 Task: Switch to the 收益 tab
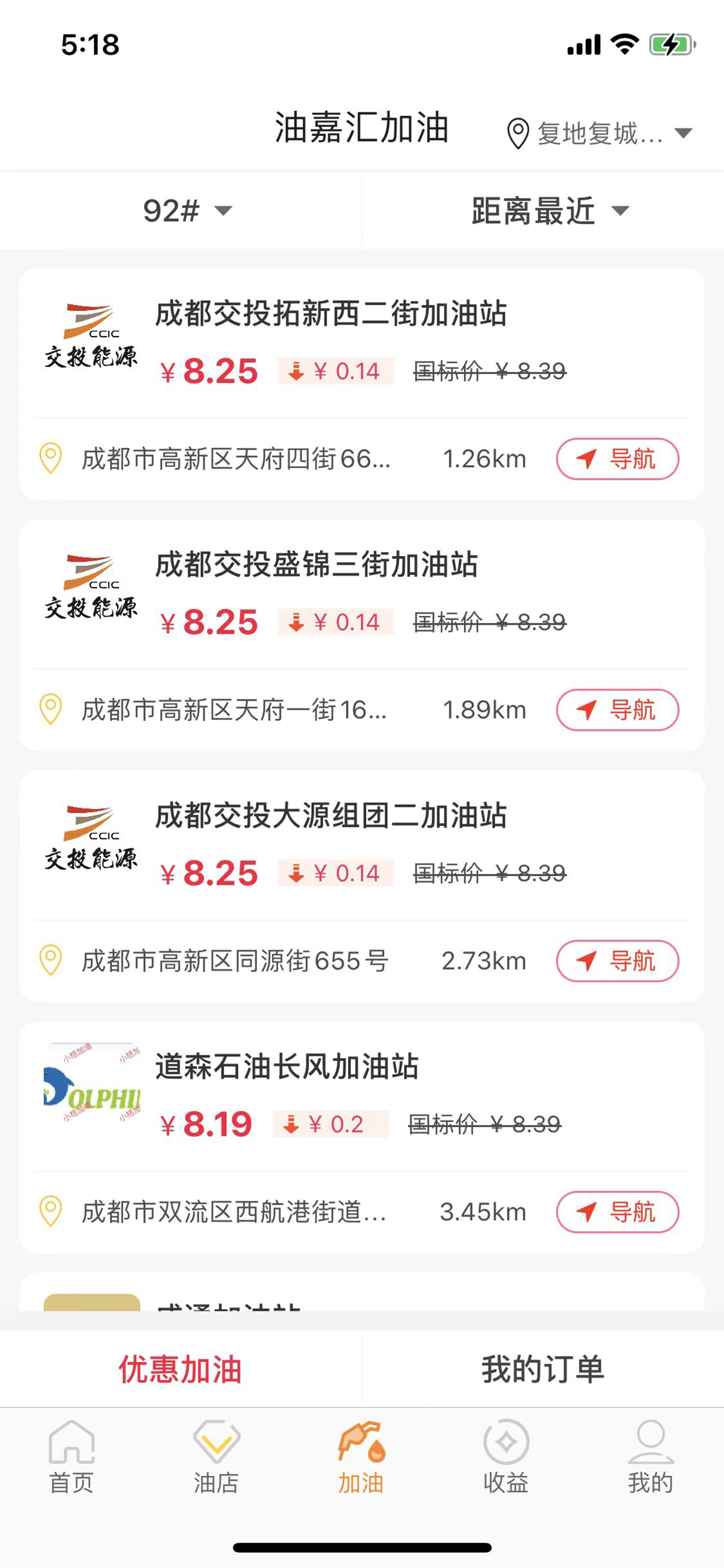[x=506, y=1457]
